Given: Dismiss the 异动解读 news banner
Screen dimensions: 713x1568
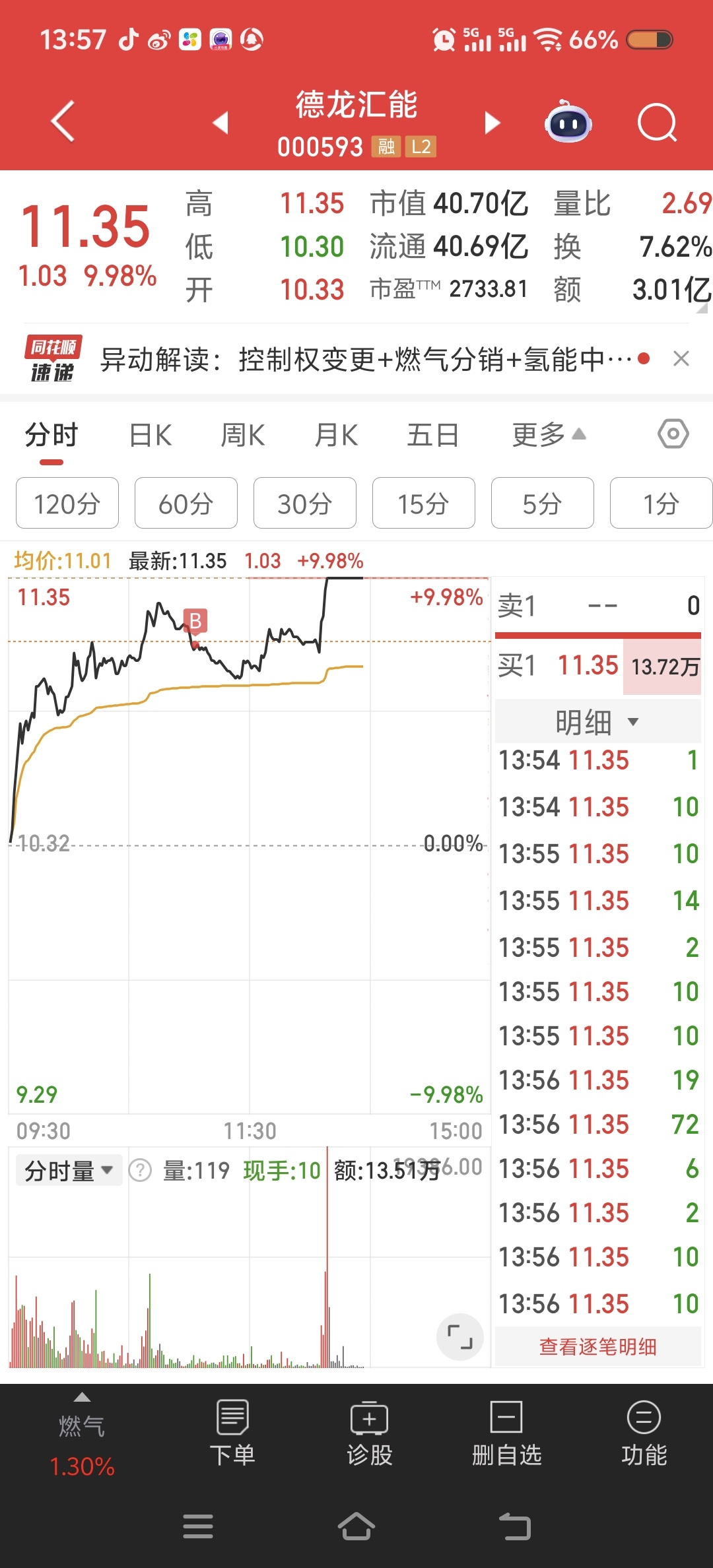Looking at the screenshot, I should pos(681,359).
